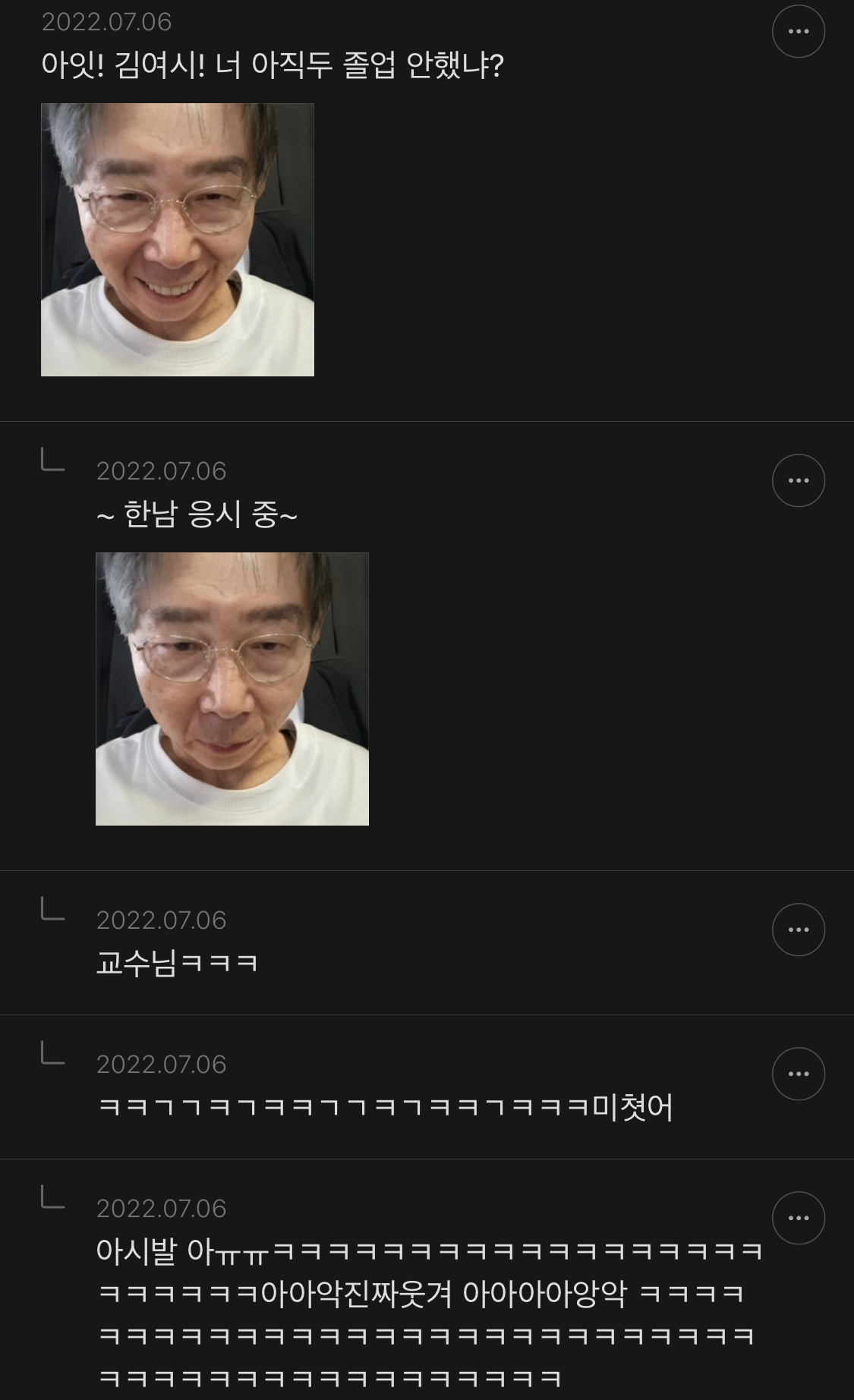View the smiling photo in the top comment
Screen dimensions: 854x1400
[x=178, y=240]
